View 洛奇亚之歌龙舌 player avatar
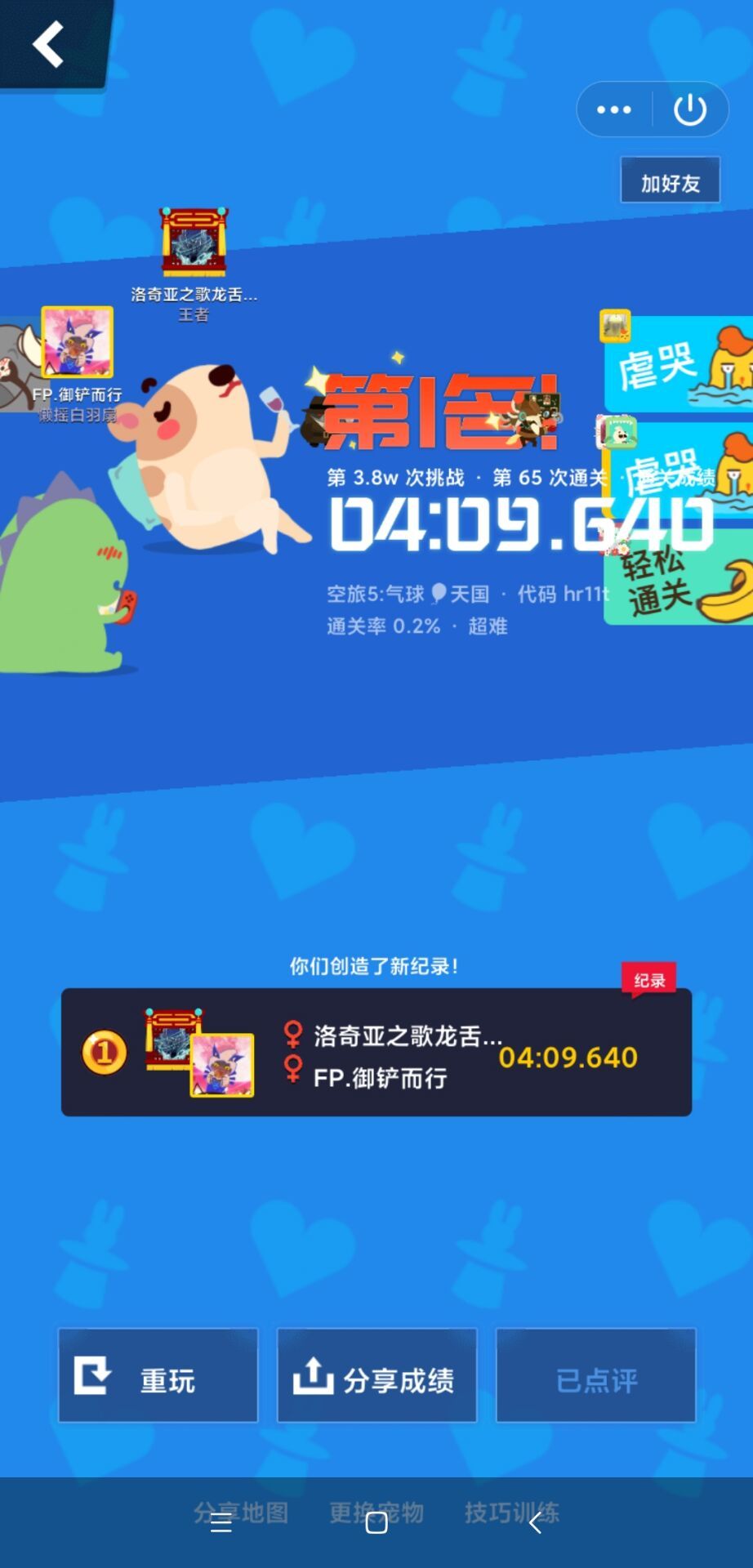The height and width of the screenshot is (1568, 753). coord(194,242)
